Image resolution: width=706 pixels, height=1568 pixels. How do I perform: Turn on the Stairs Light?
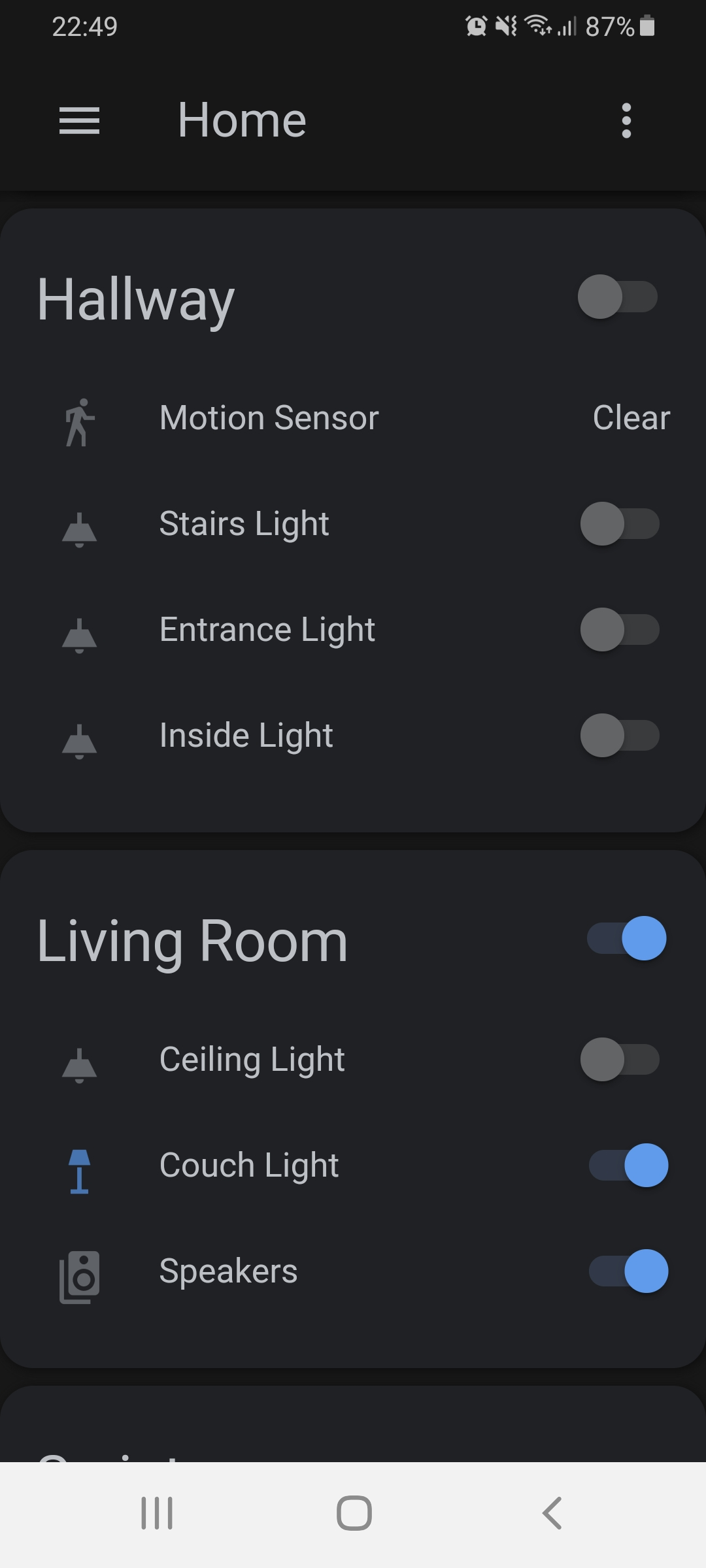[620, 524]
